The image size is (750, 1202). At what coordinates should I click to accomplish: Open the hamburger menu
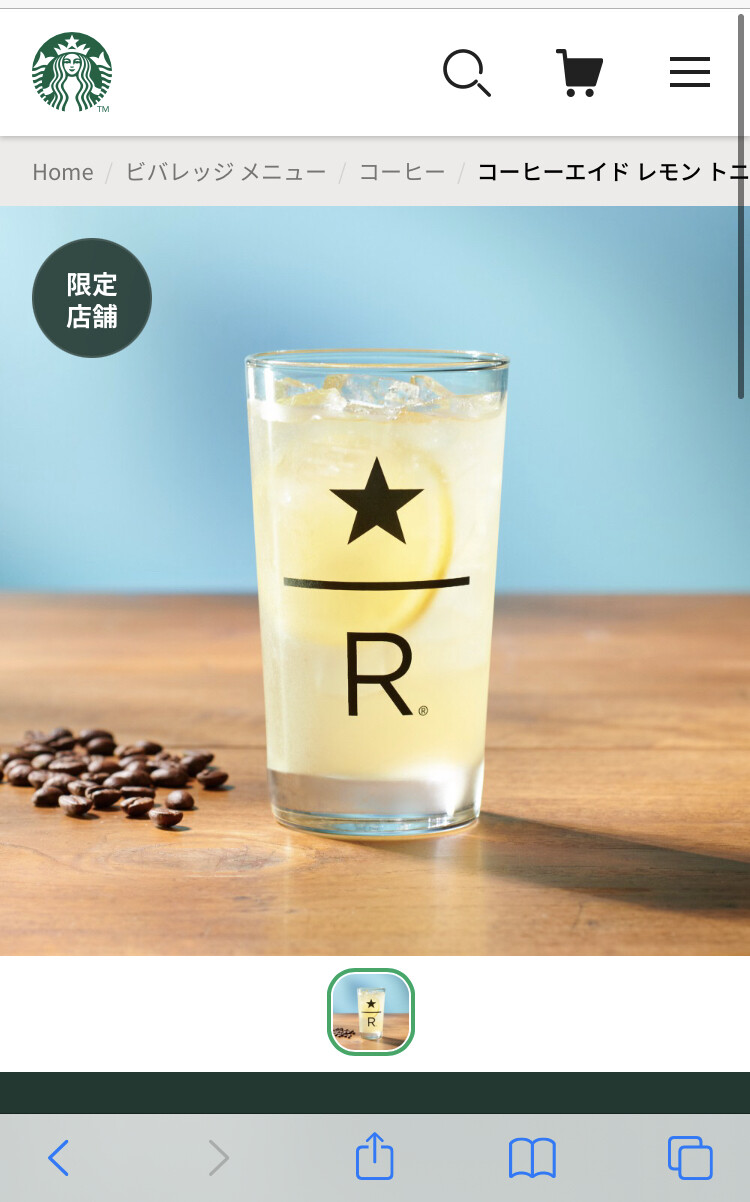coord(690,72)
